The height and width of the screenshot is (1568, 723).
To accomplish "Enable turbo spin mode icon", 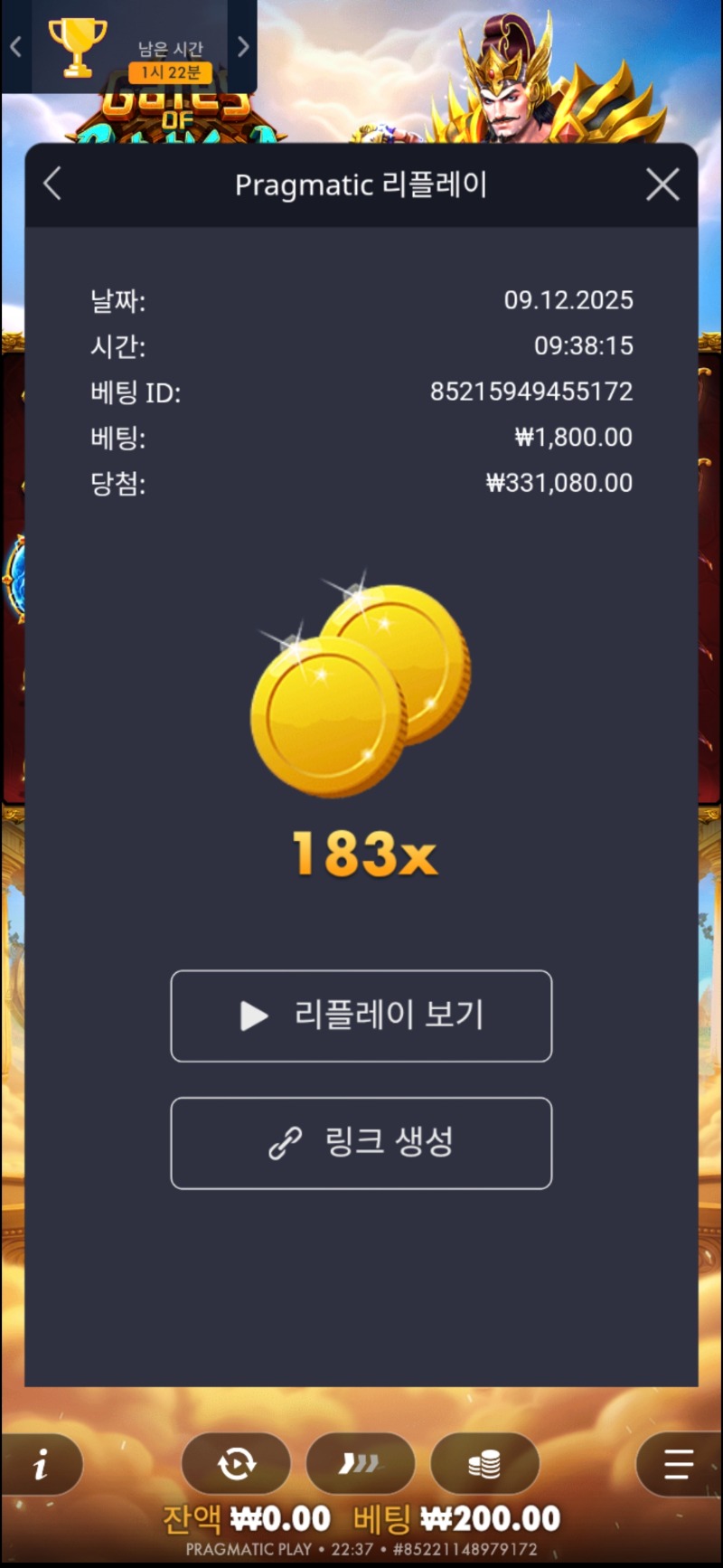I will (361, 1463).
